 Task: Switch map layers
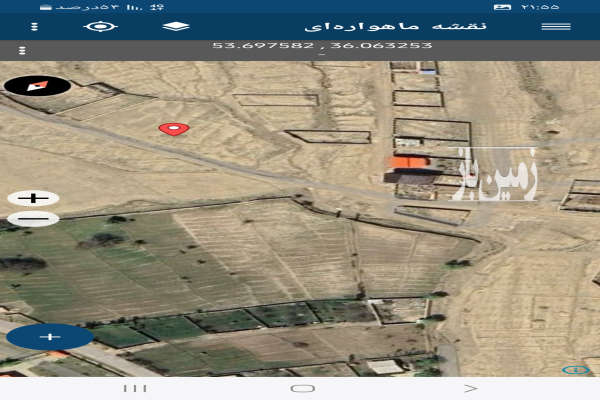(176, 25)
